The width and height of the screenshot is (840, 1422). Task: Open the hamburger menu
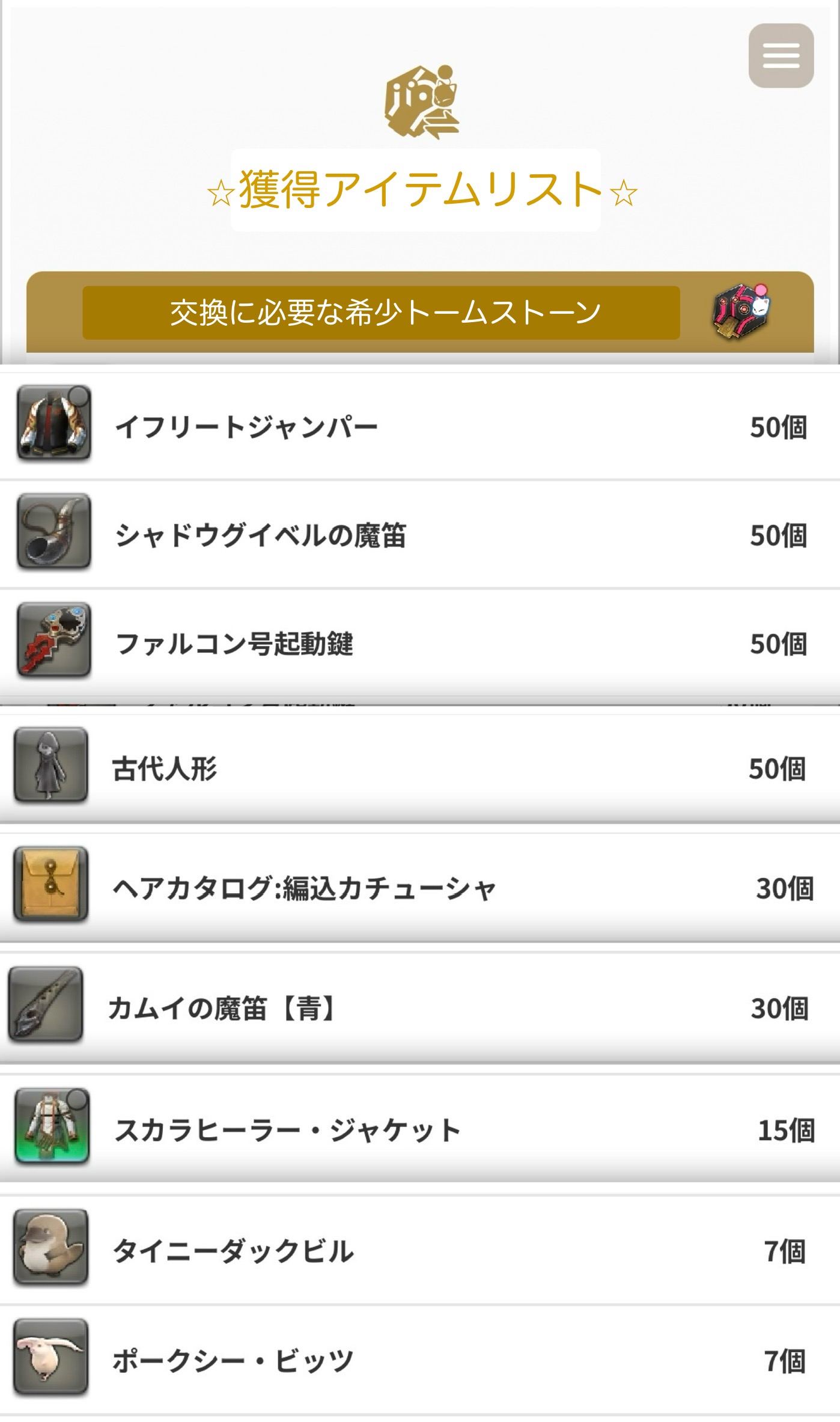tap(781, 56)
